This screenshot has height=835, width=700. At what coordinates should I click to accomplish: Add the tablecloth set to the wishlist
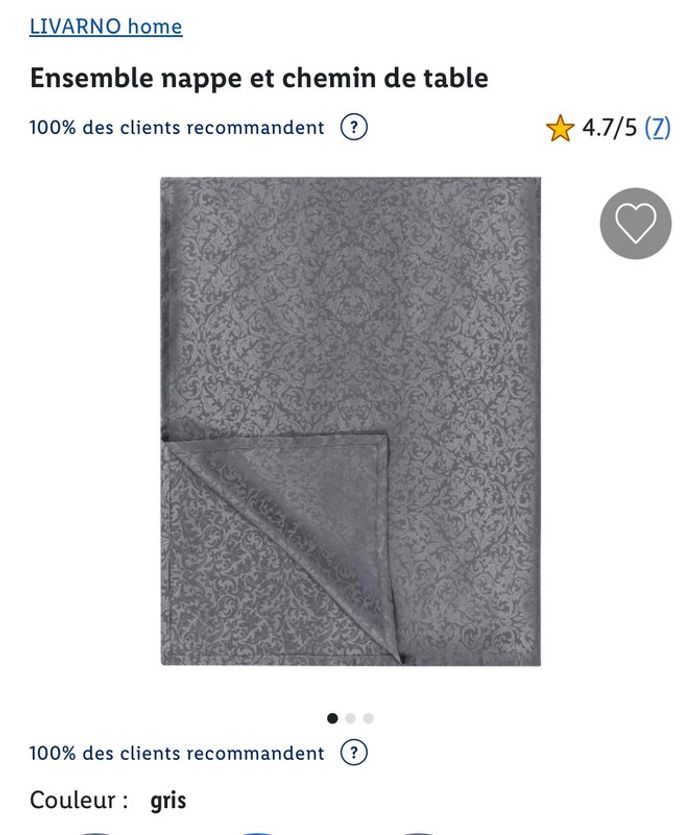pos(635,223)
